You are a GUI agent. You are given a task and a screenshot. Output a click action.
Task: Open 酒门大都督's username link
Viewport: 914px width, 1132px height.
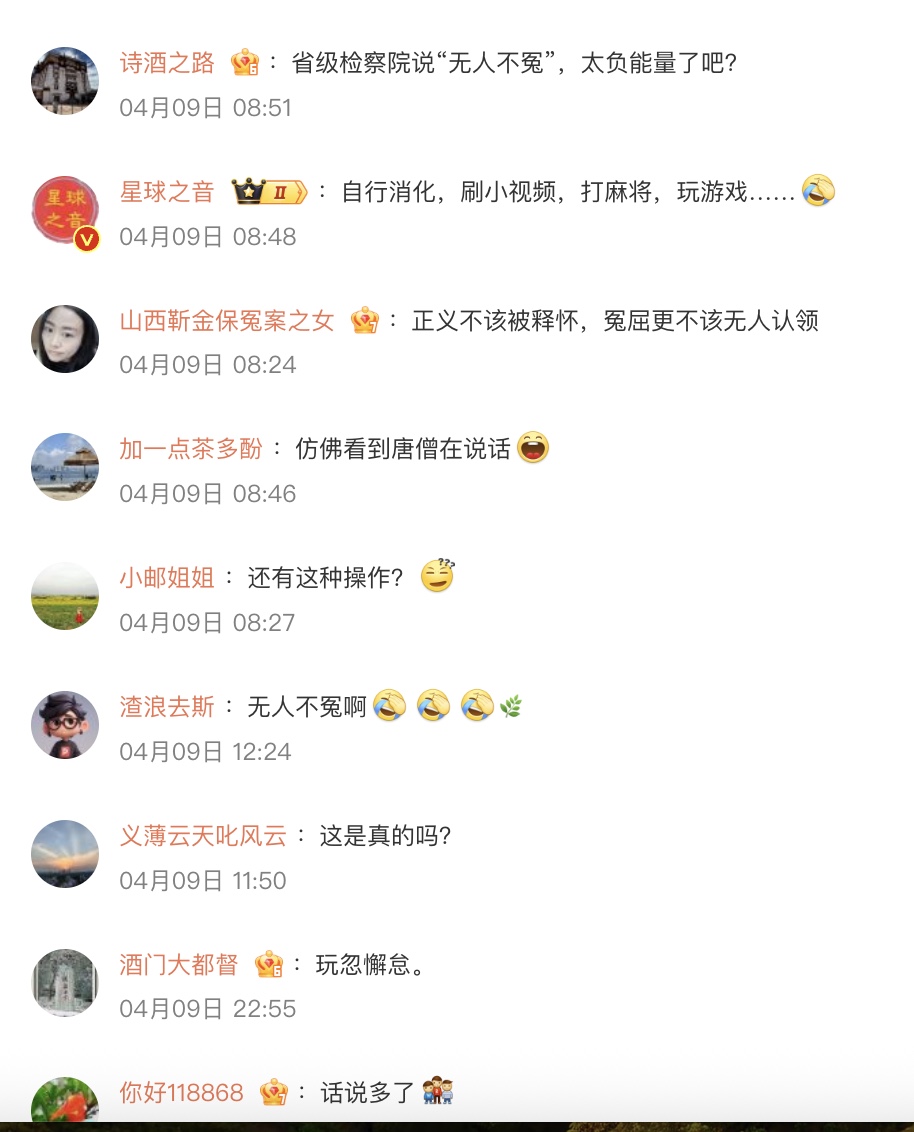coord(179,965)
